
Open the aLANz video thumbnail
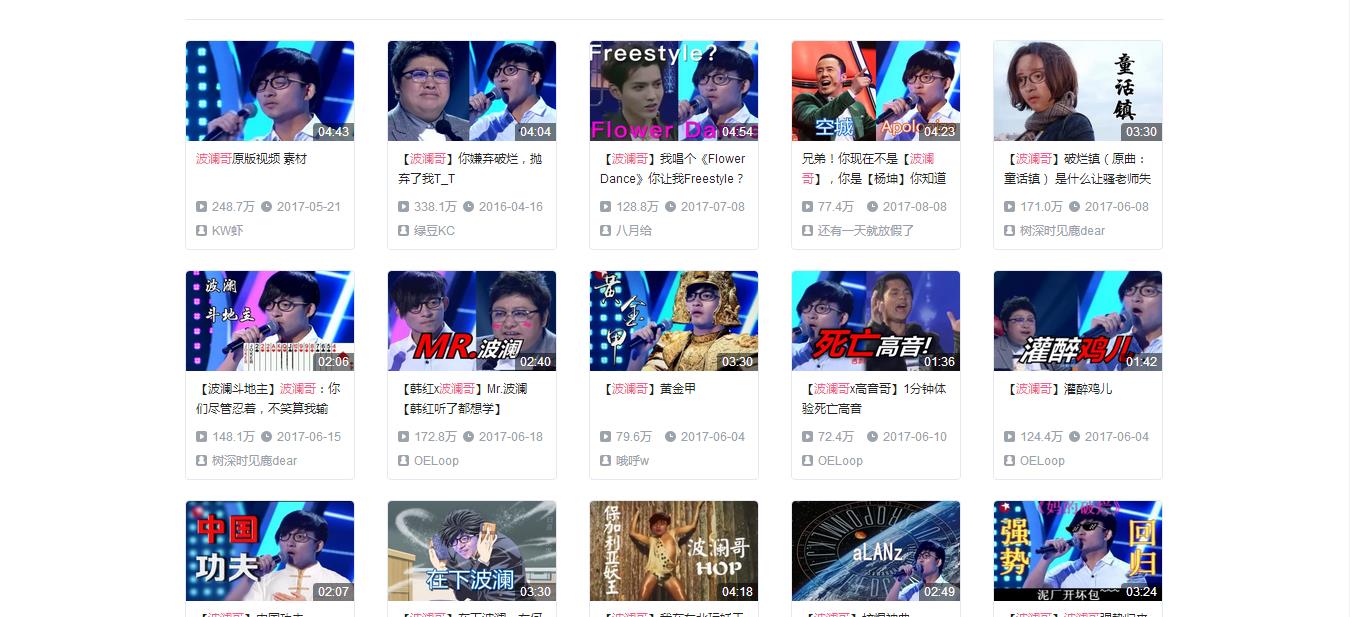tap(876, 551)
